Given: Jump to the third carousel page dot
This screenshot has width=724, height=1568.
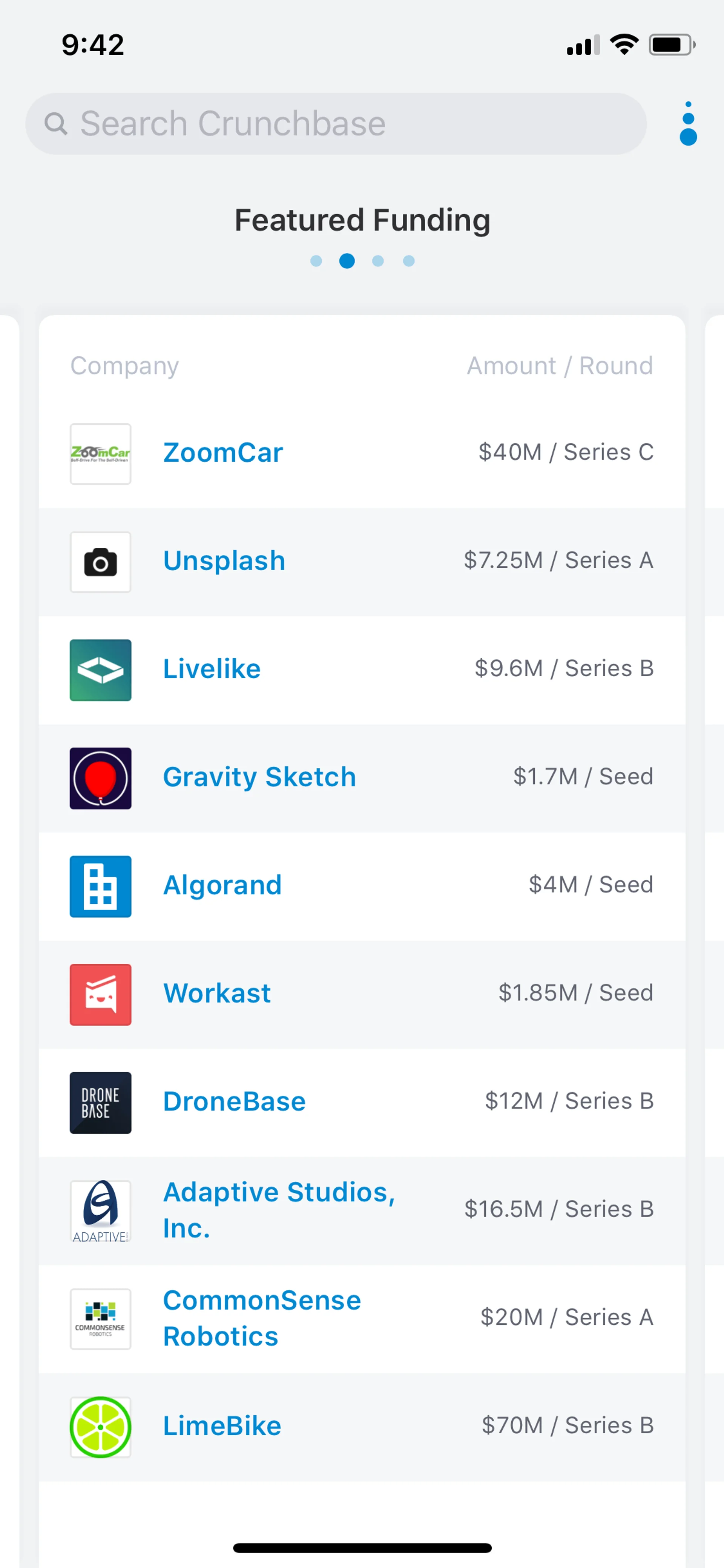Looking at the screenshot, I should (x=378, y=261).
